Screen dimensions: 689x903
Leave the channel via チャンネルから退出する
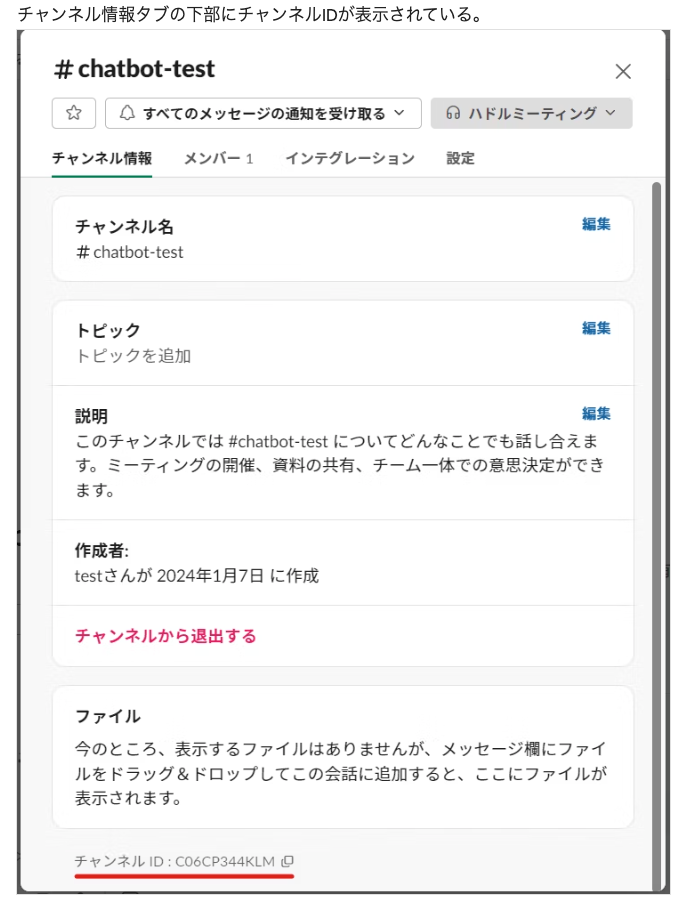166,636
